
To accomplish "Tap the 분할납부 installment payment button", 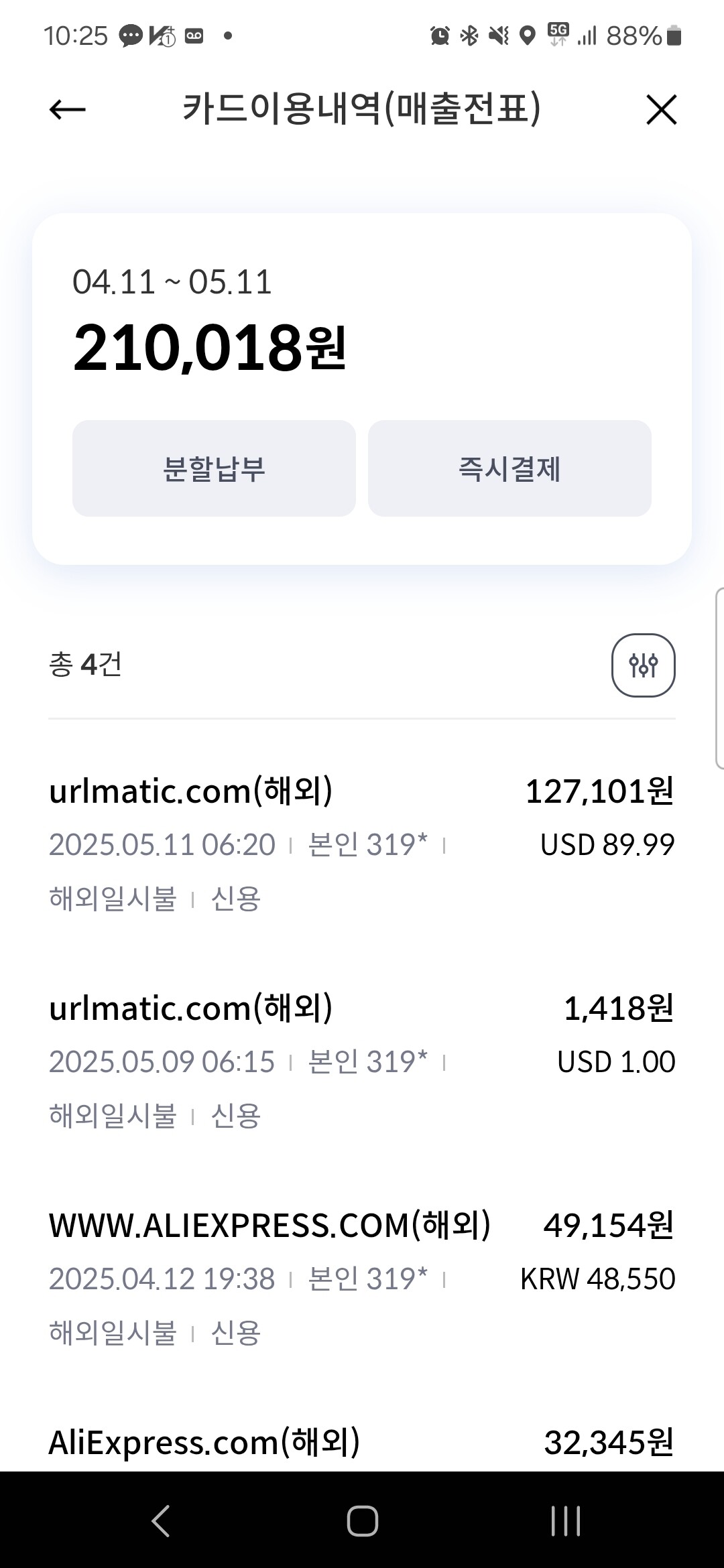I will point(214,468).
